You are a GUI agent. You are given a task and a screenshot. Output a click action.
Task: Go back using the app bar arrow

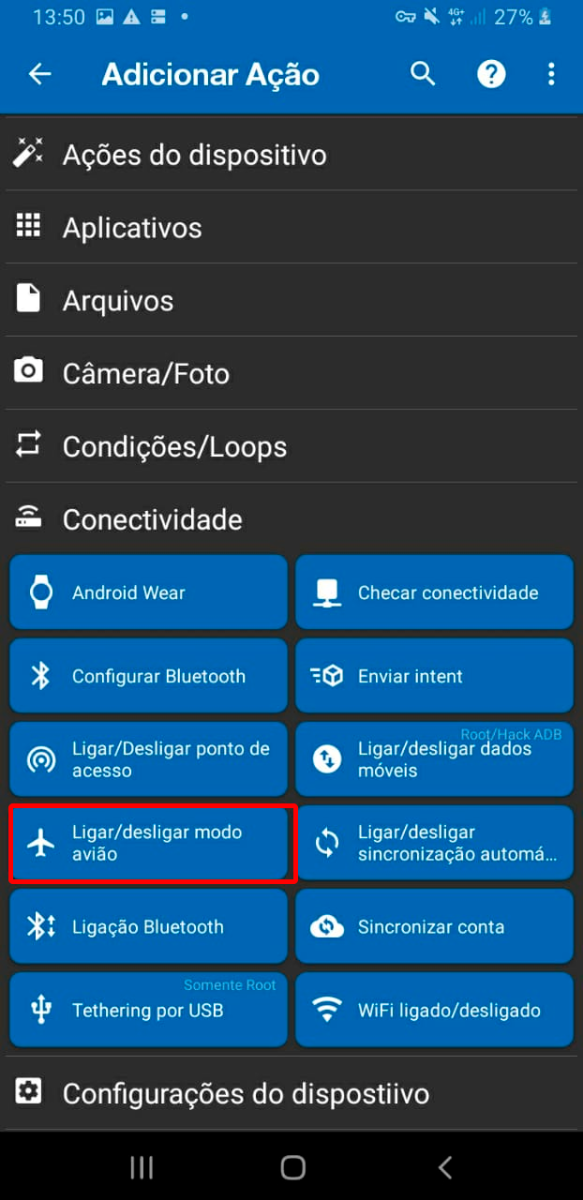(x=40, y=74)
